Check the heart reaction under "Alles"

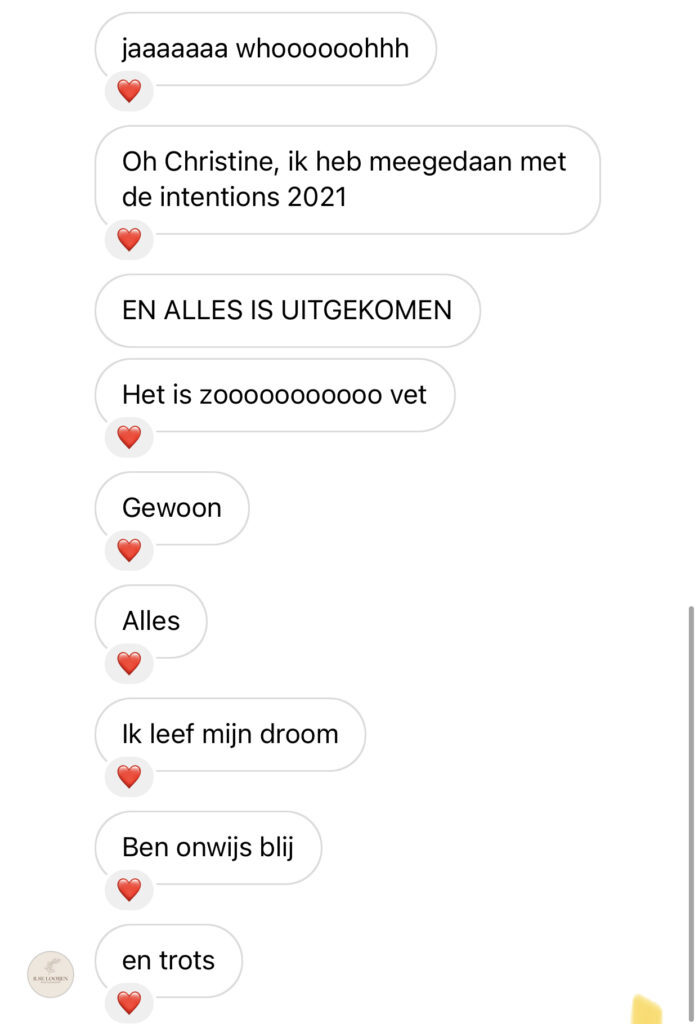click(129, 663)
